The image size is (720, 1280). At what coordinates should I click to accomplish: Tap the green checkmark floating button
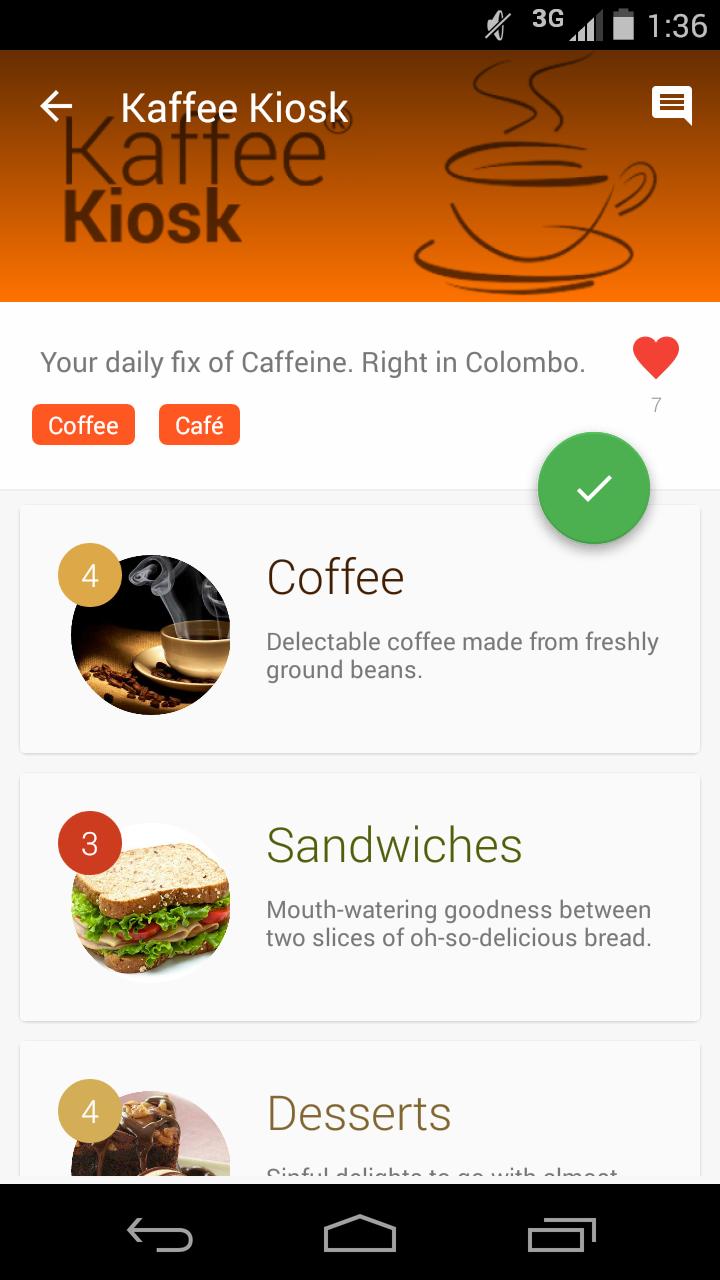tap(594, 488)
